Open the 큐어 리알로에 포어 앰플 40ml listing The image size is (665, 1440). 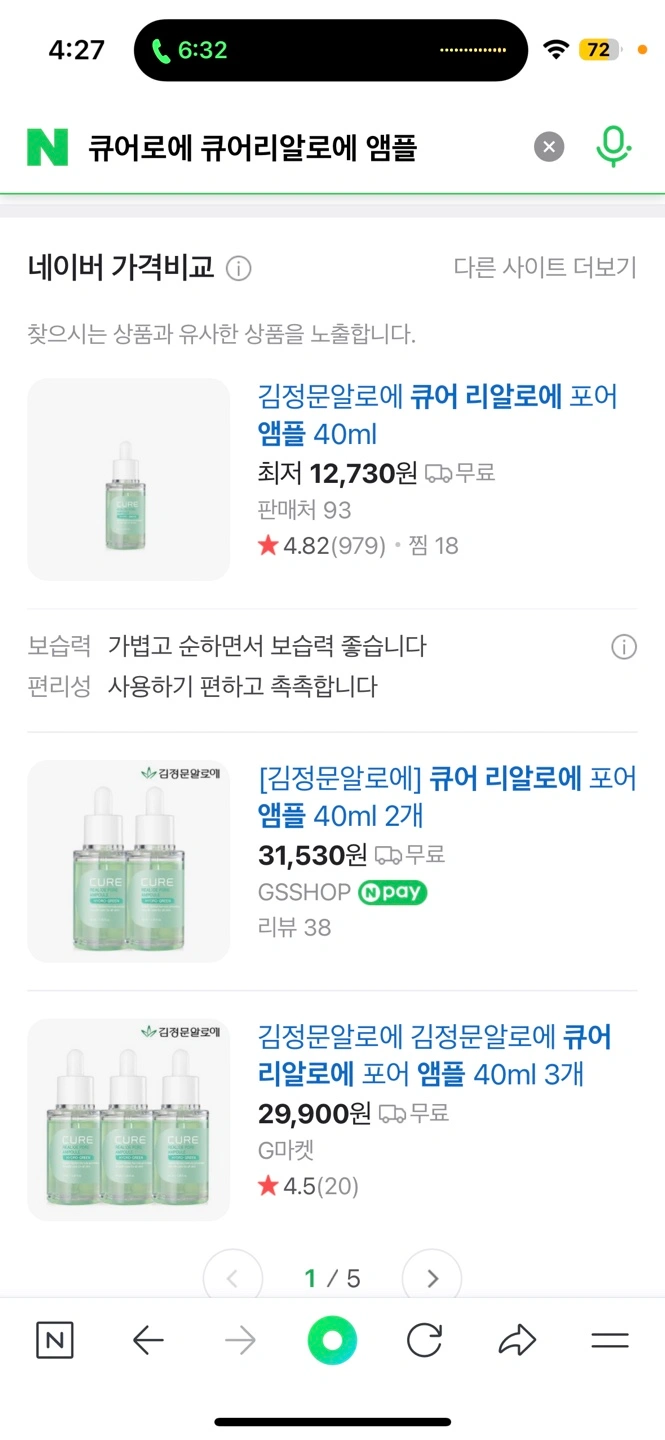pyautogui.click(x=437, y=415)
